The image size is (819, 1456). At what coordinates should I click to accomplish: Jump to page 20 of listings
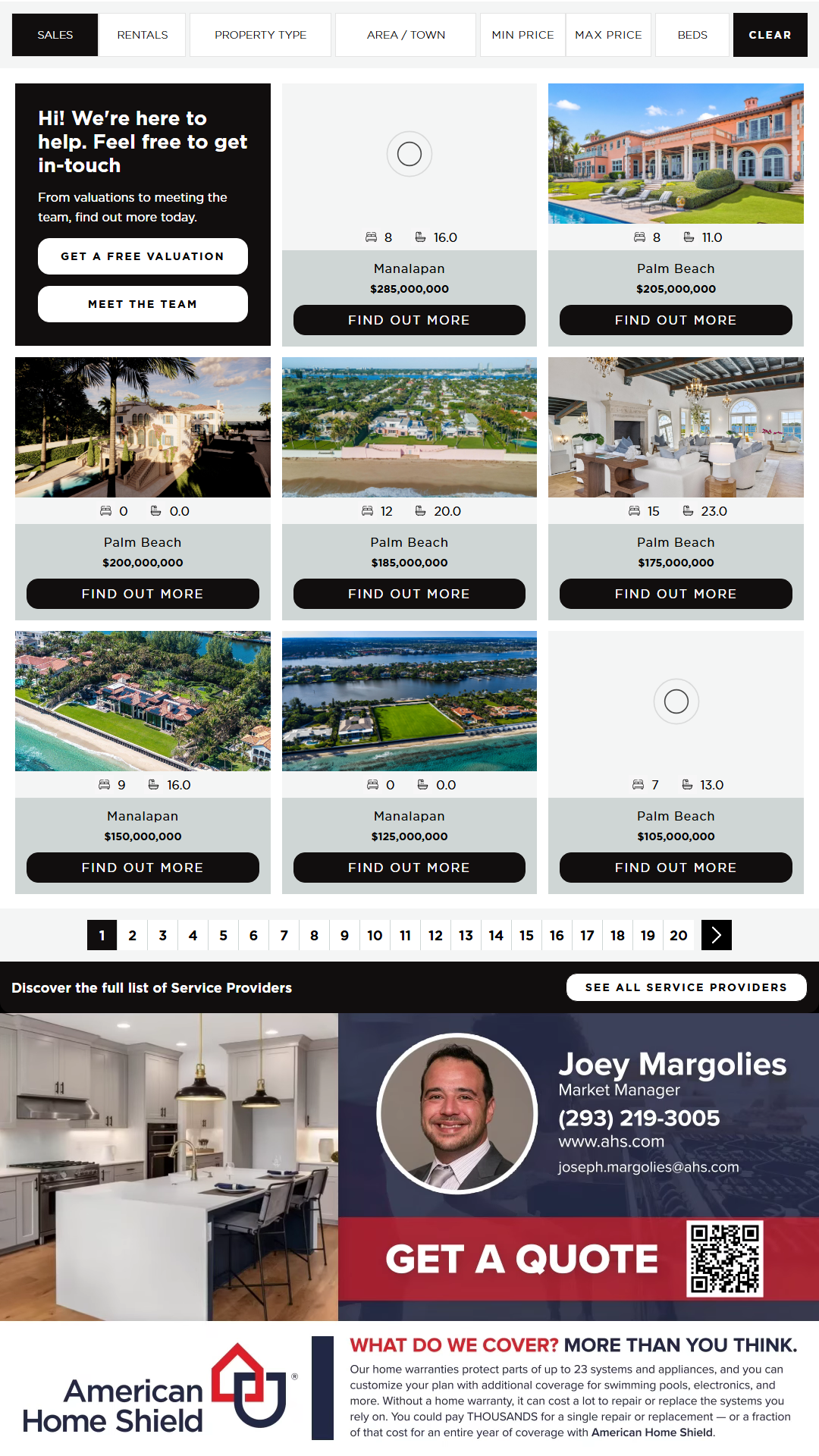[x=678, y=935]
